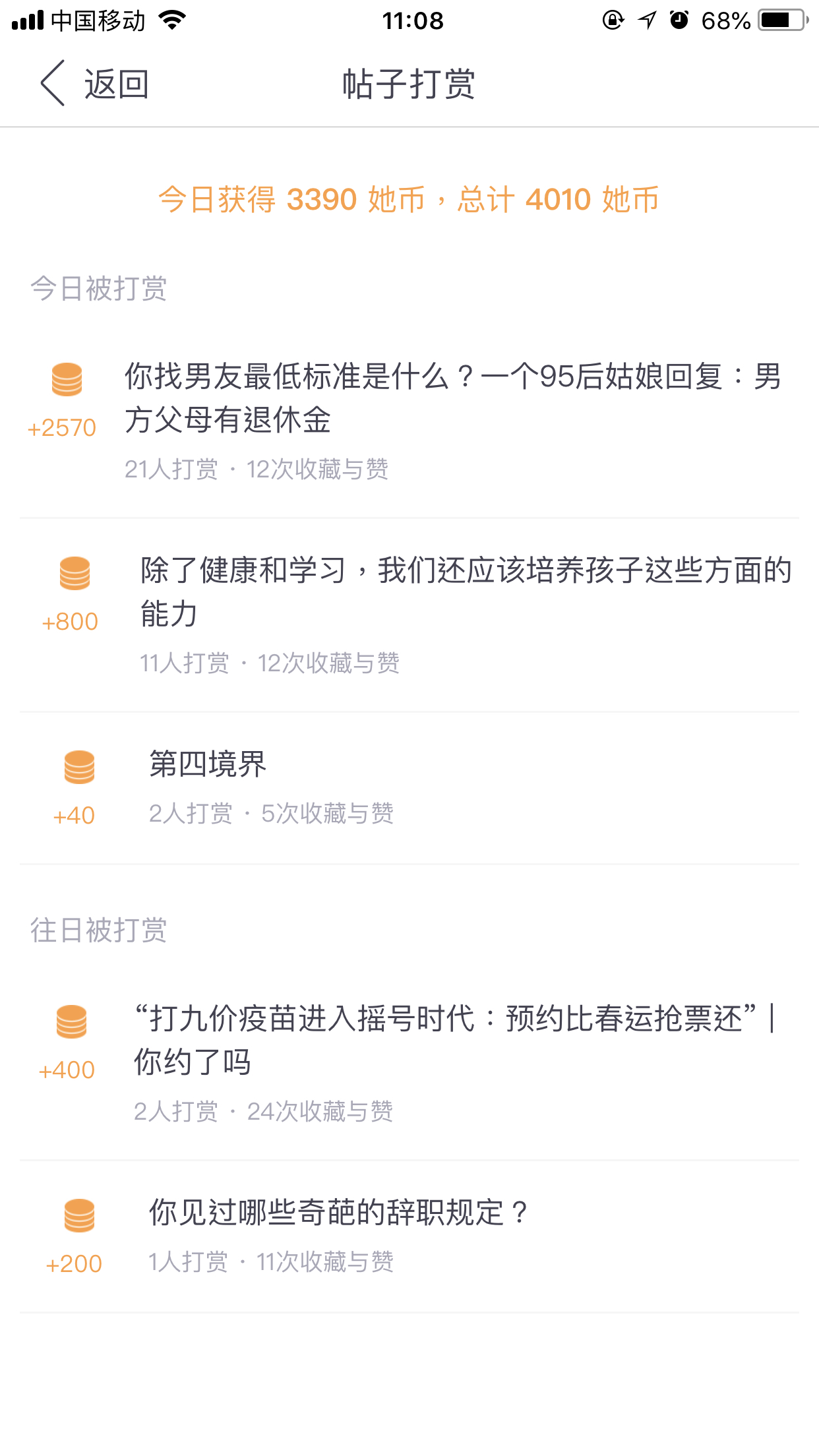Open the post about 培养孩子这些方面的能力

(409, 615)
